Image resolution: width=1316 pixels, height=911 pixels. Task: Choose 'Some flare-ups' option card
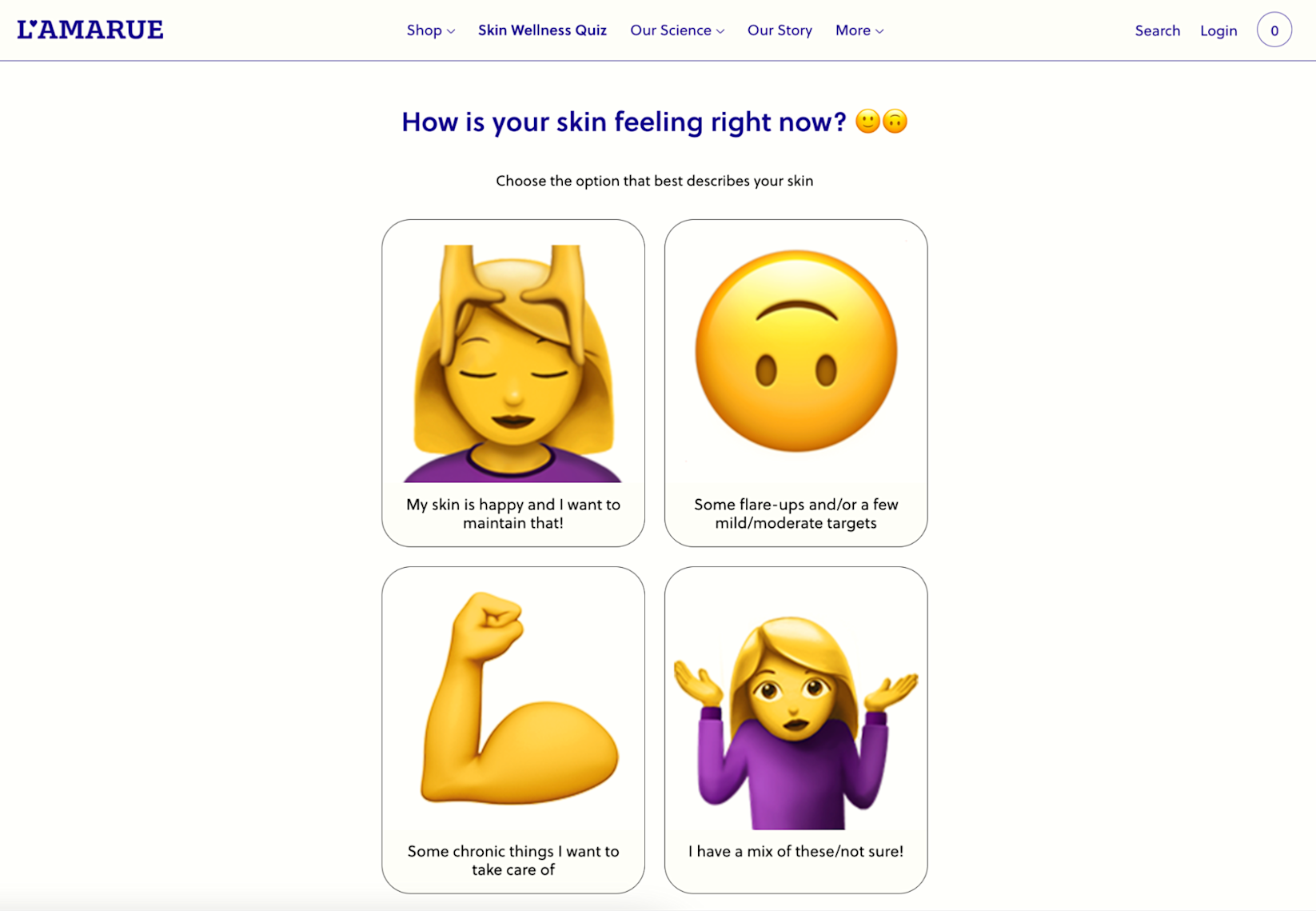796,383
